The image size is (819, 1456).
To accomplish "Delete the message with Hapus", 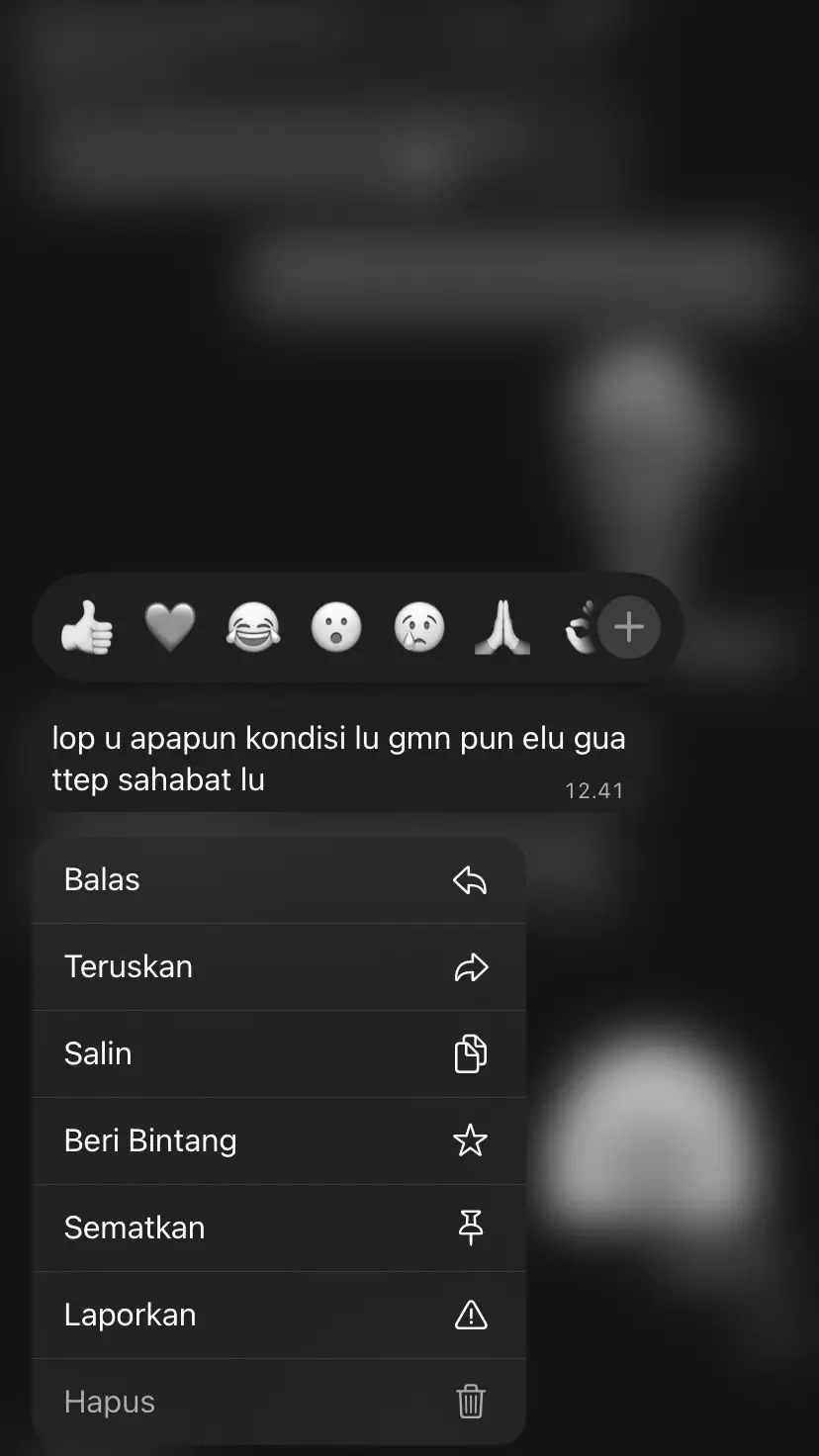I will pos(278,1402).
